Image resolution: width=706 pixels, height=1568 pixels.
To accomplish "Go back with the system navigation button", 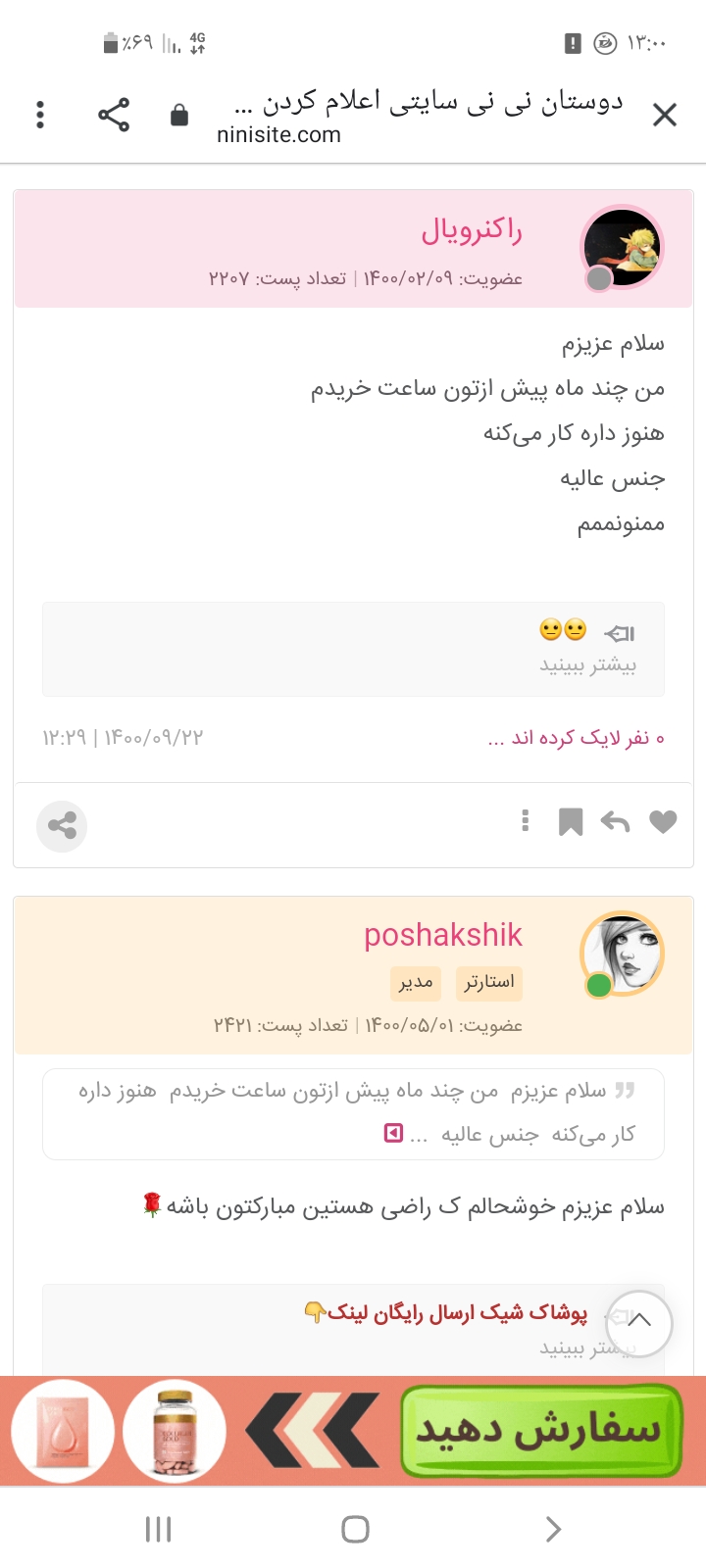I will coord(553,1529).
